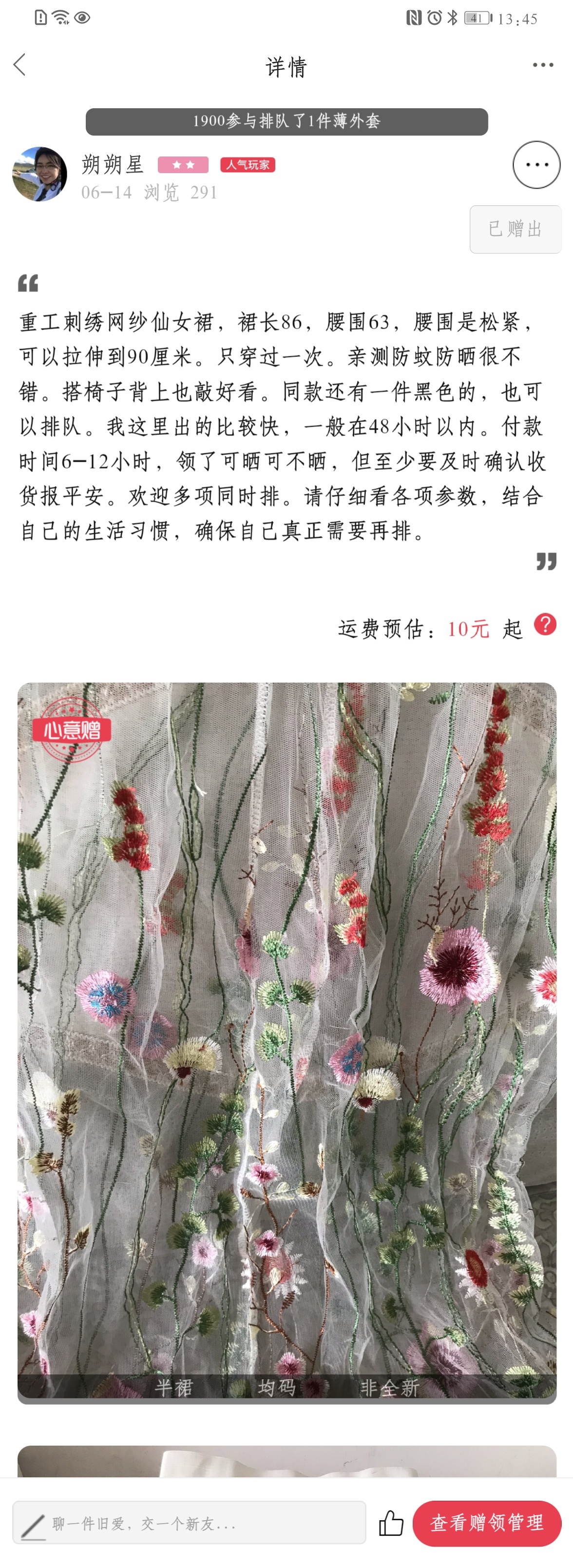Screen dimensions: 573x1568
Task: Go back from the 详情 page
Action: 20,64
